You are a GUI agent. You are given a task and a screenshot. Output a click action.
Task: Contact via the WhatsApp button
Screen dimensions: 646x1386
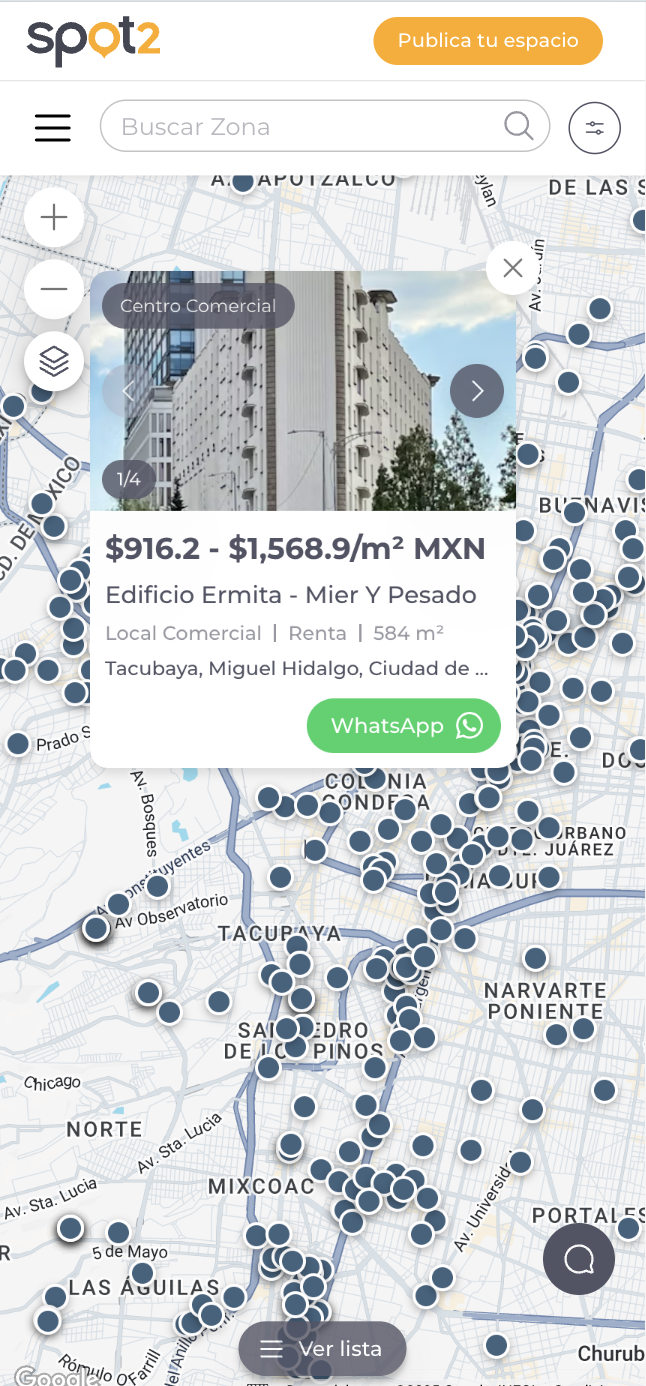[404, 726]
